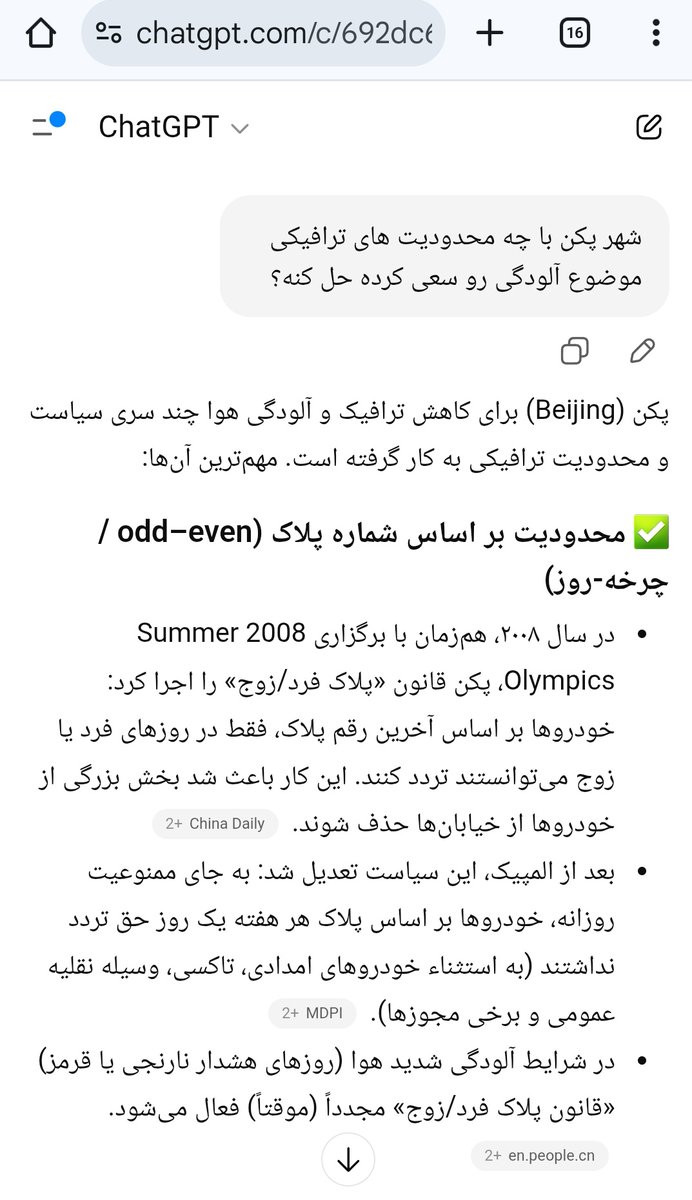Tap the chatgpt.com address bar
Screen dimensions: 692x1200
pyautogui.click(x=263, y=34)
